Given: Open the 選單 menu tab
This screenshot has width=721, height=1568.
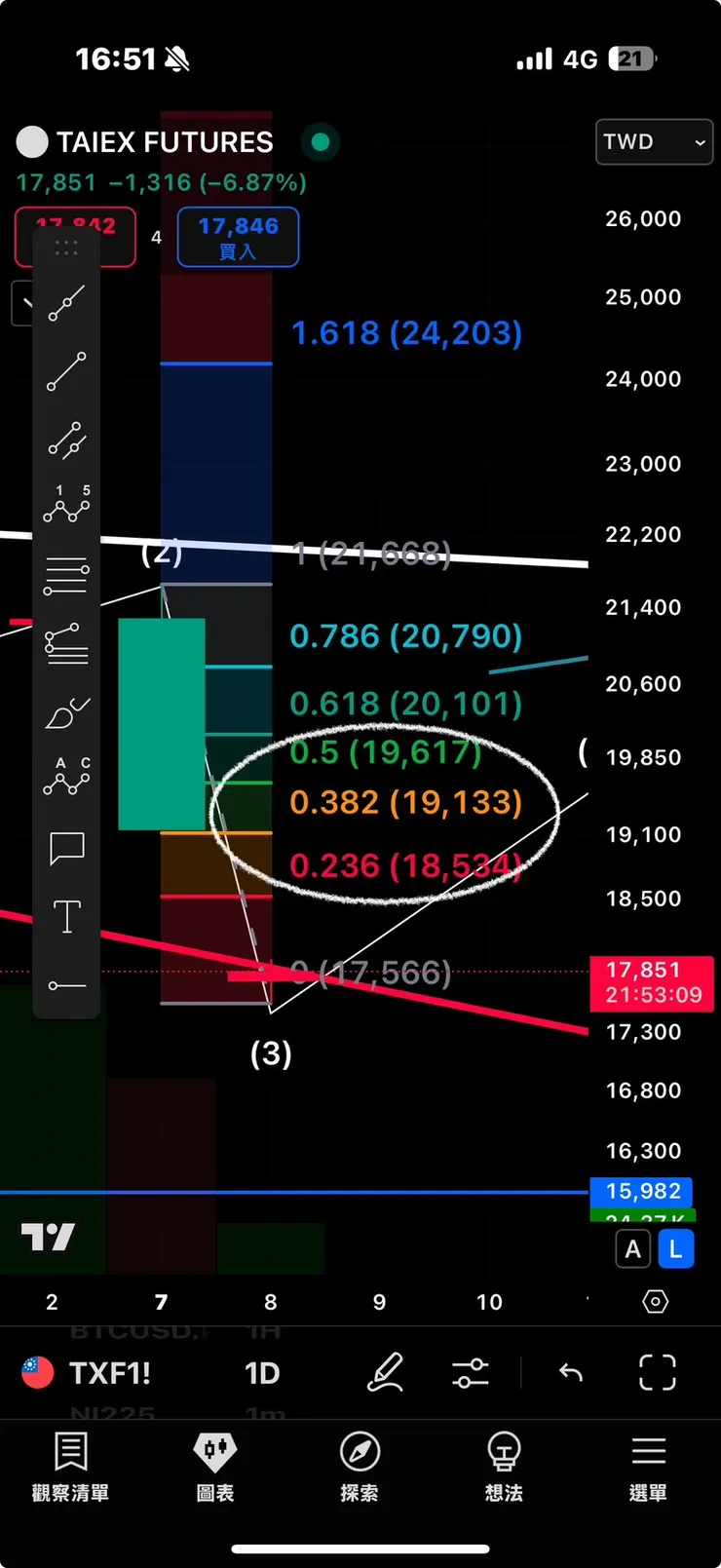Looking at the screenshot, I should (x=648, y=1467).
